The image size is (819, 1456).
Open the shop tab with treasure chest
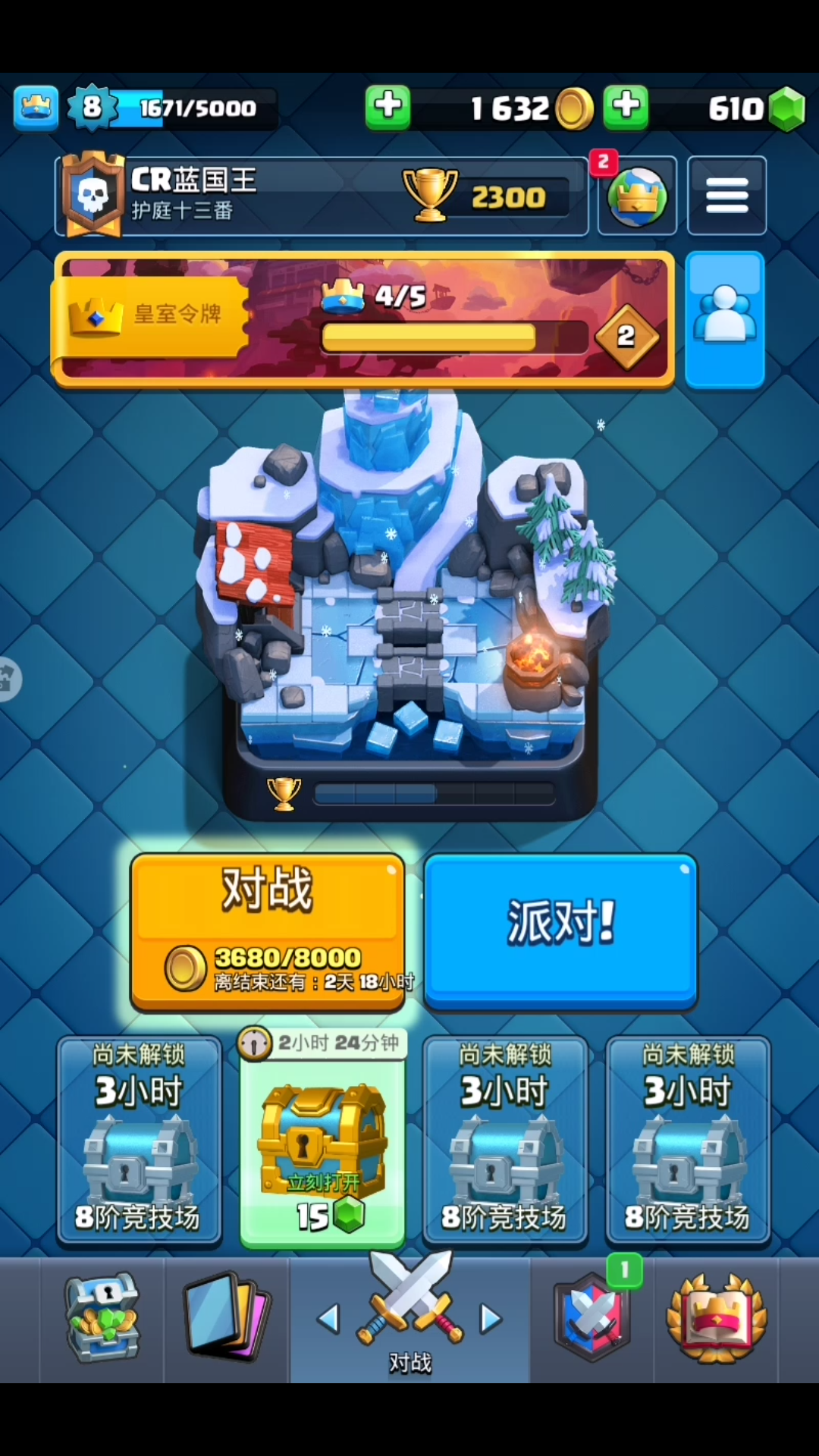102,1319
